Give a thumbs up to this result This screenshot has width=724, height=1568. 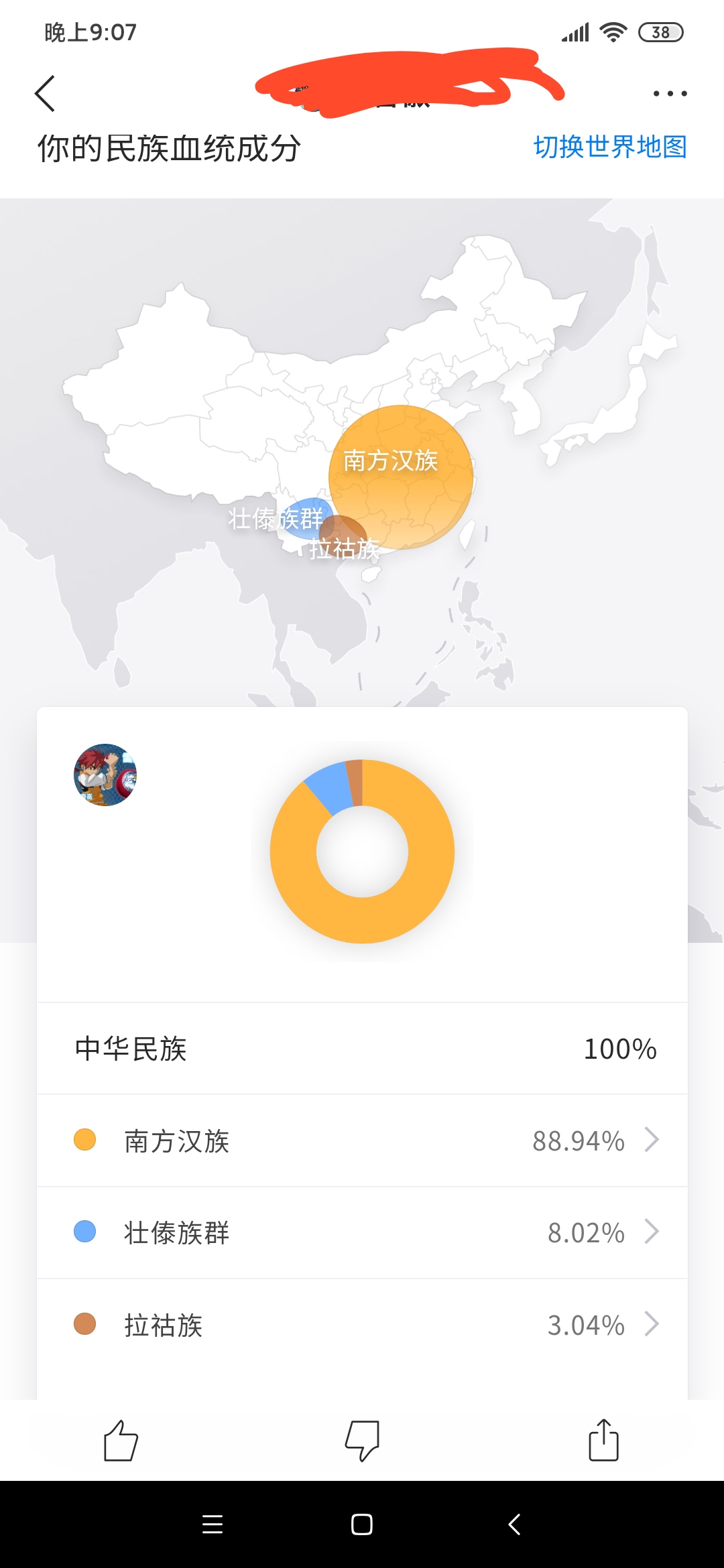121,1440
